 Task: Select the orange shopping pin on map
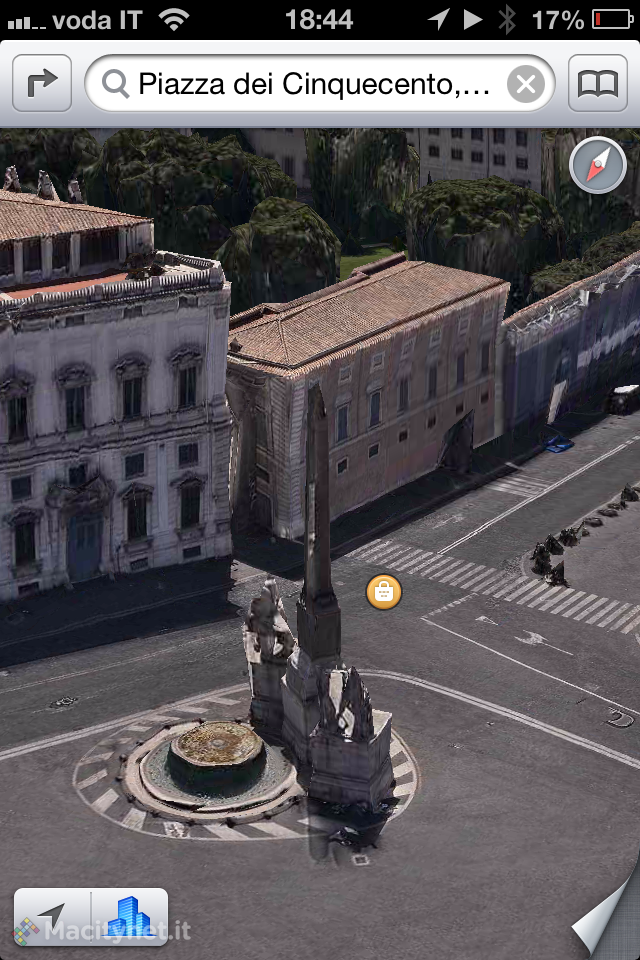point(384,592)
